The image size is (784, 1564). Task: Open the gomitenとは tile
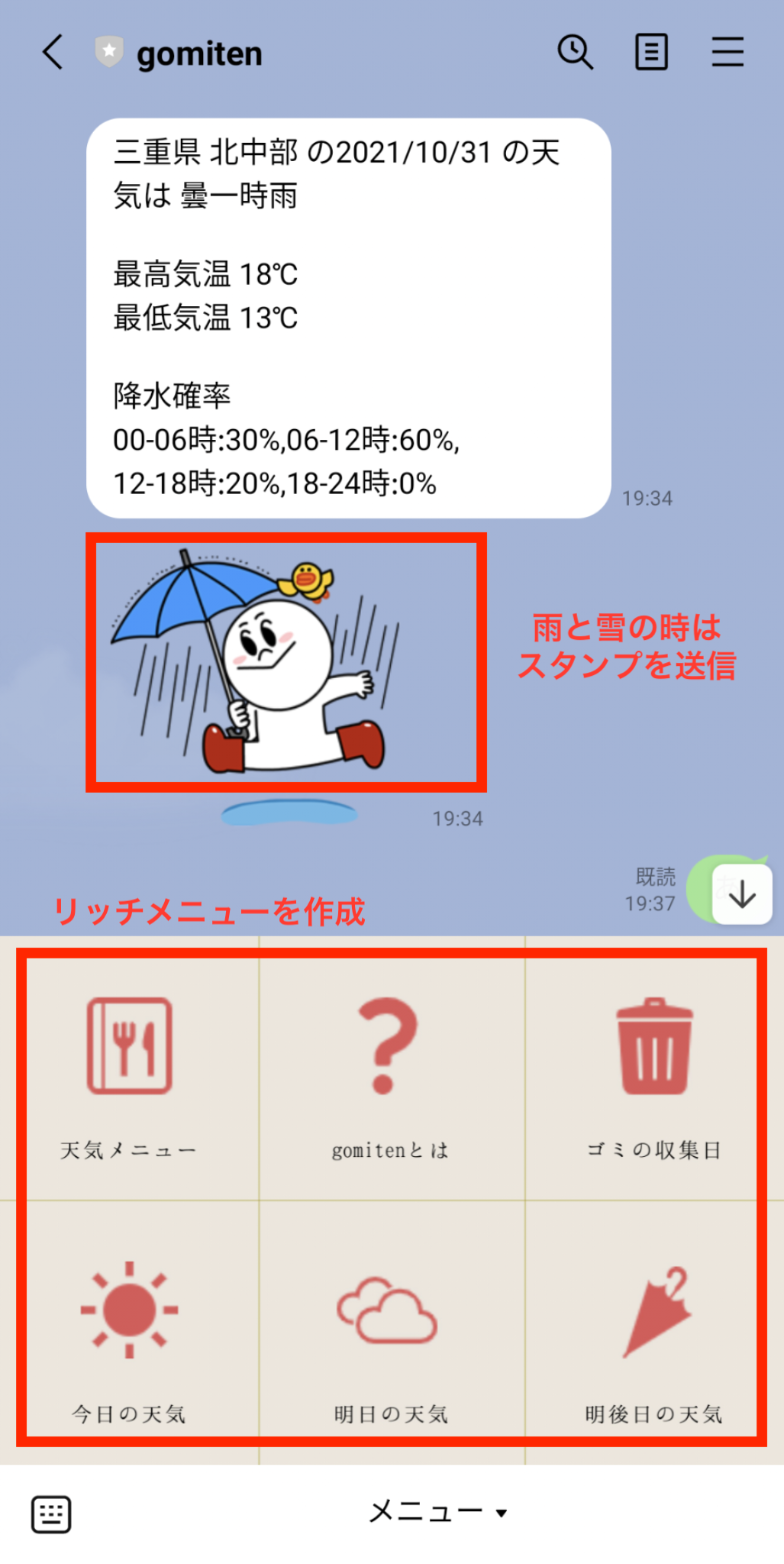(392, 1069)
